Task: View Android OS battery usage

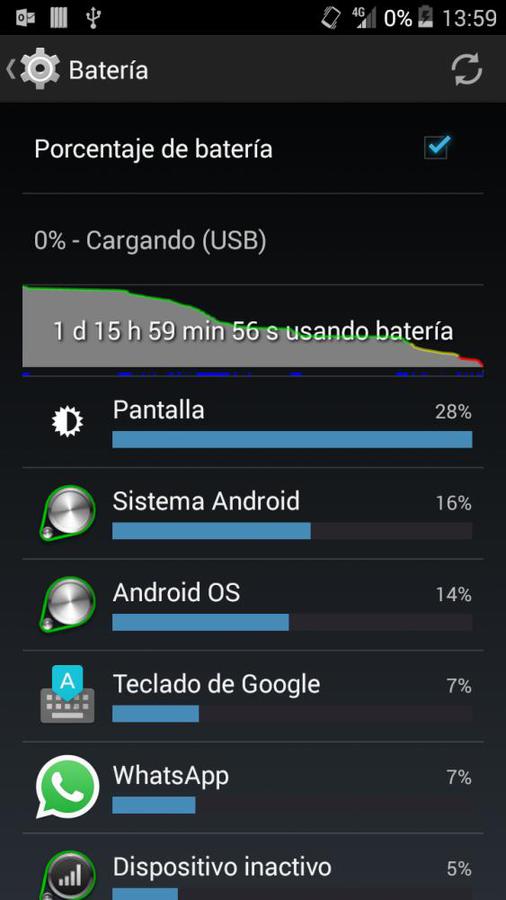Action: [x=253, y=604]
